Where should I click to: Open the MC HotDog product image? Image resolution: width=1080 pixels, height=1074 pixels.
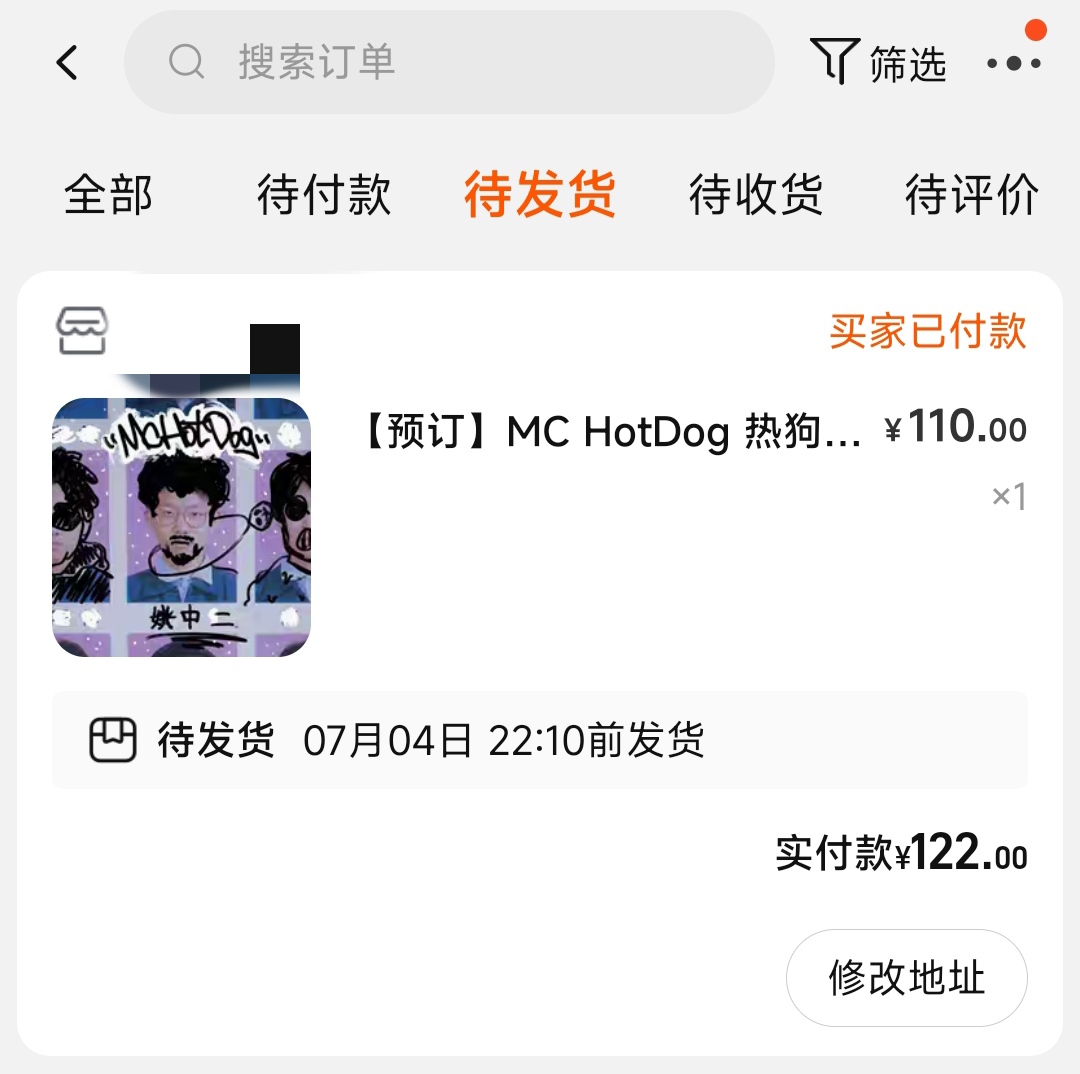(181, 527)
